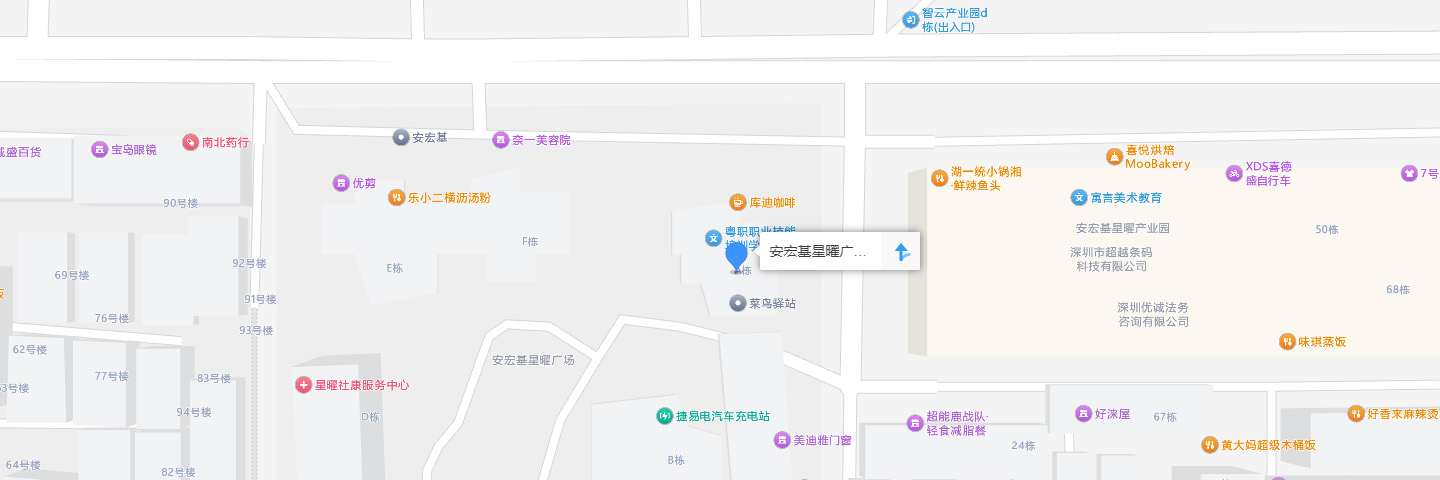This screenshot has width=1440, height=480.
Task: Open the 安宏基星曜广场 location bubble
Action: (x=820, y=252)
